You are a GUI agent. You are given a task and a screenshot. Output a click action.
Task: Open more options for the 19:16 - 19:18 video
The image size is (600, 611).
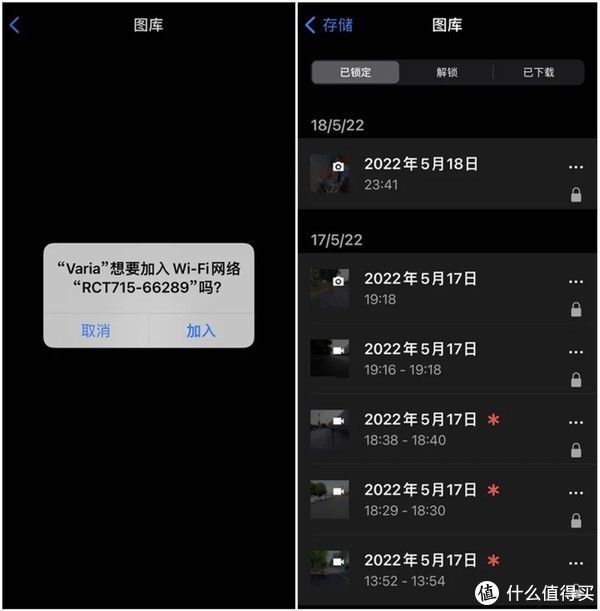pos(575,352)
